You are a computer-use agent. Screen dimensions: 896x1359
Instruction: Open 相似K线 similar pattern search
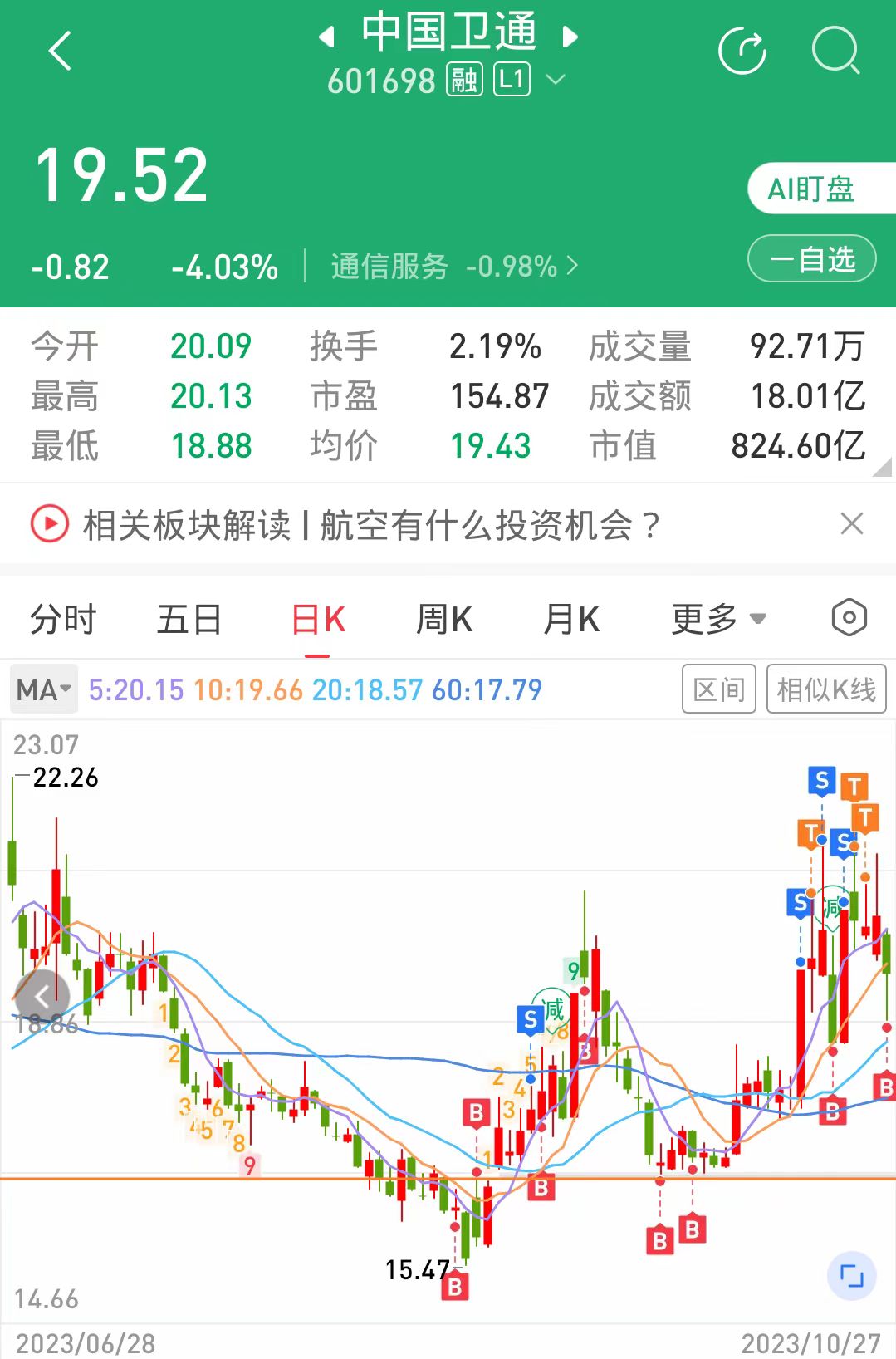(825, 689)
